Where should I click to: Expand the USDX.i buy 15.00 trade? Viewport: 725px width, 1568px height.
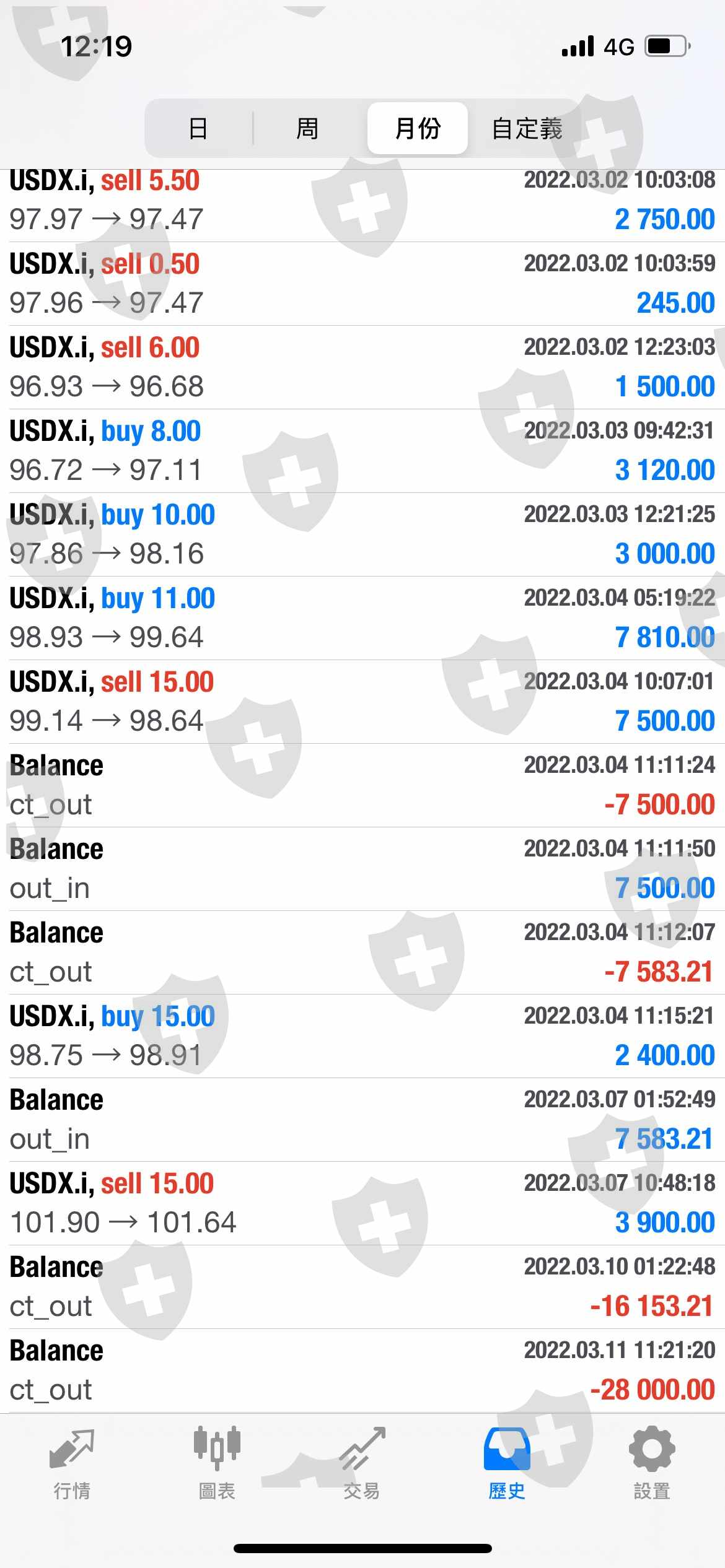point(362,1036)
